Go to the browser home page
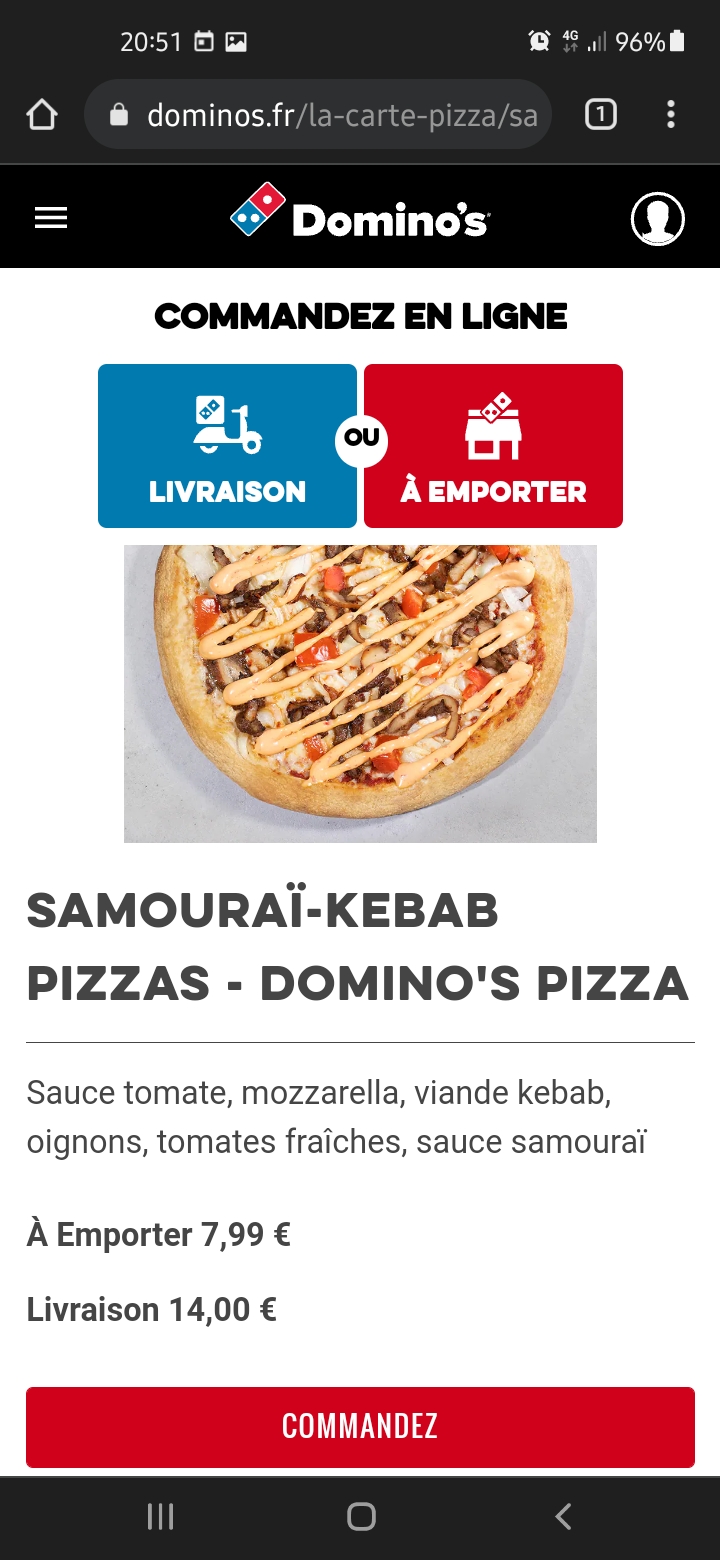This screenshot has height=1560, width=720. 42,116
